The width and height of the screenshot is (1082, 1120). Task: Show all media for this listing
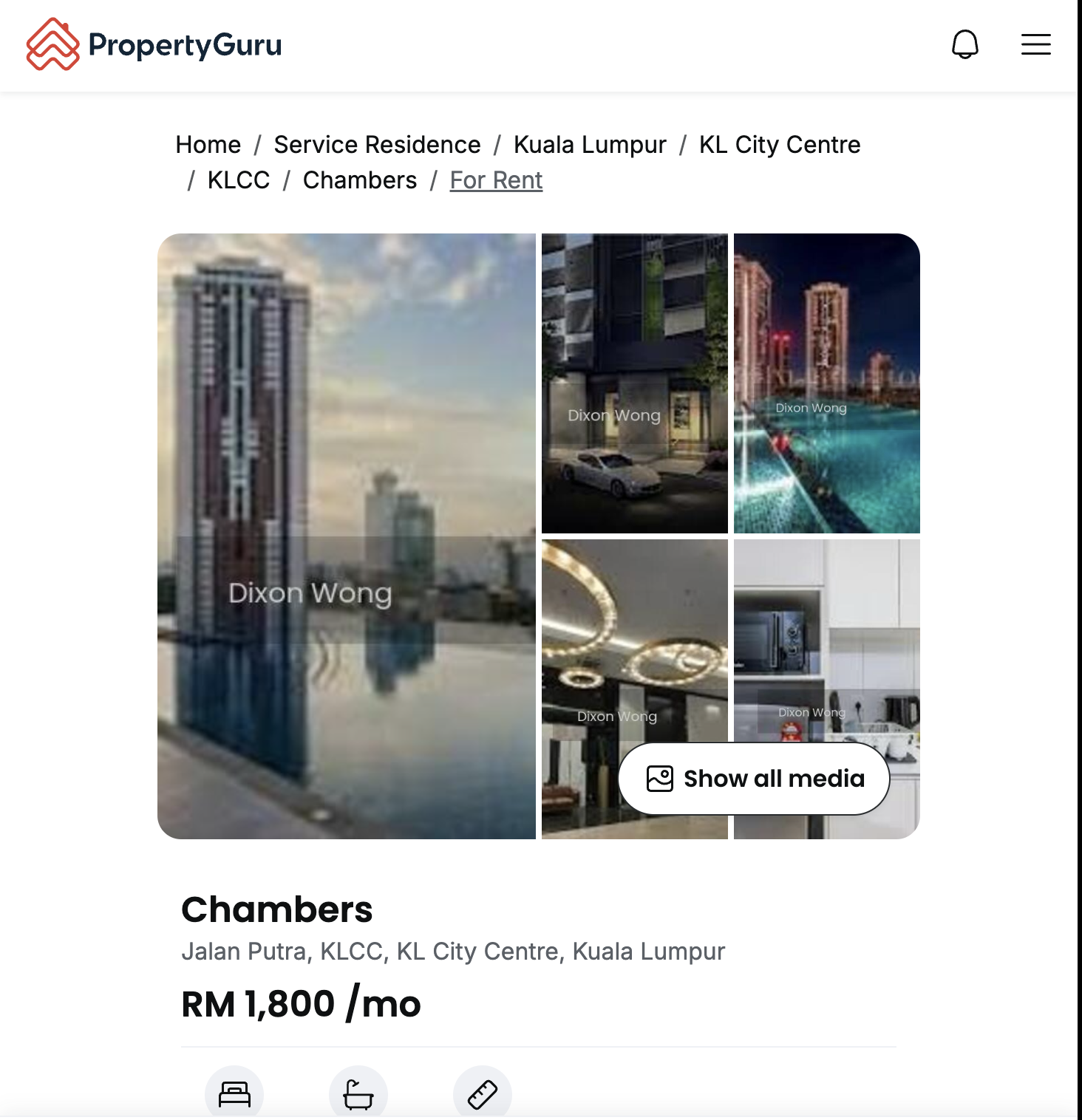tap(754, 779)
